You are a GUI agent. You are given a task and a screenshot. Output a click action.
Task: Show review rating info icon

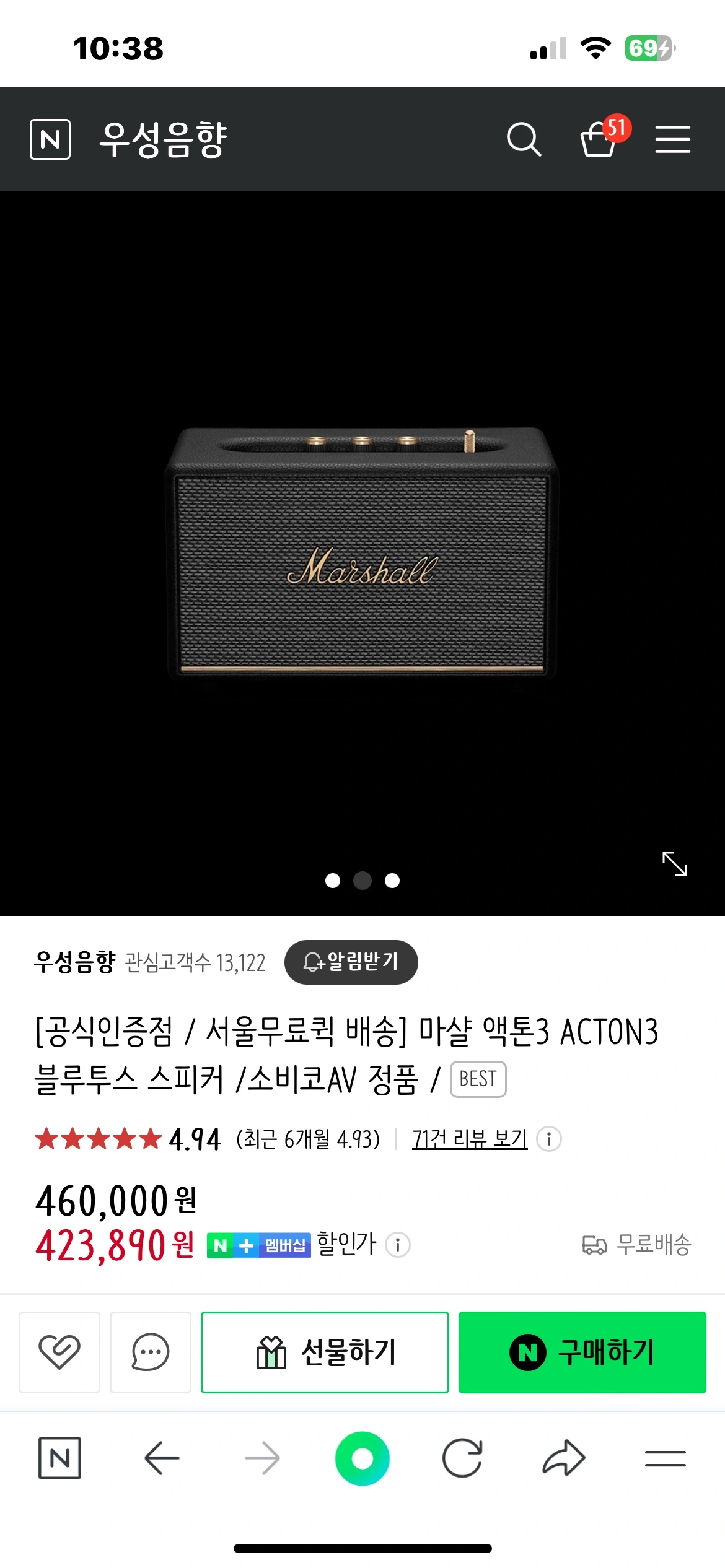[548, 1139]
